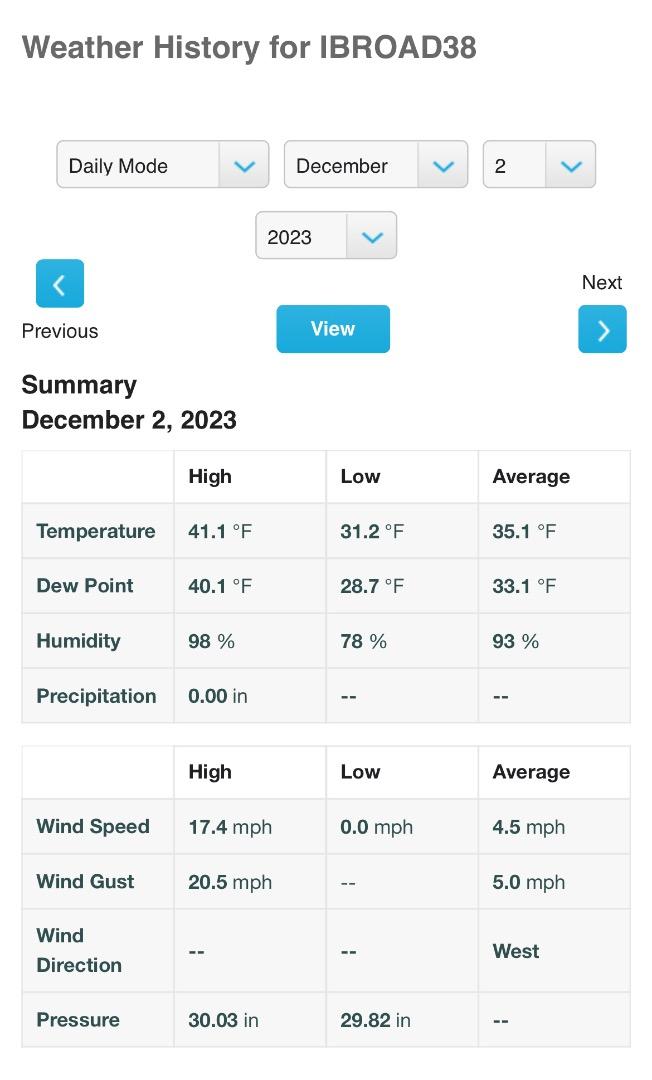
Task: Go to the previous day's weather
Action: tap(60, 283)
